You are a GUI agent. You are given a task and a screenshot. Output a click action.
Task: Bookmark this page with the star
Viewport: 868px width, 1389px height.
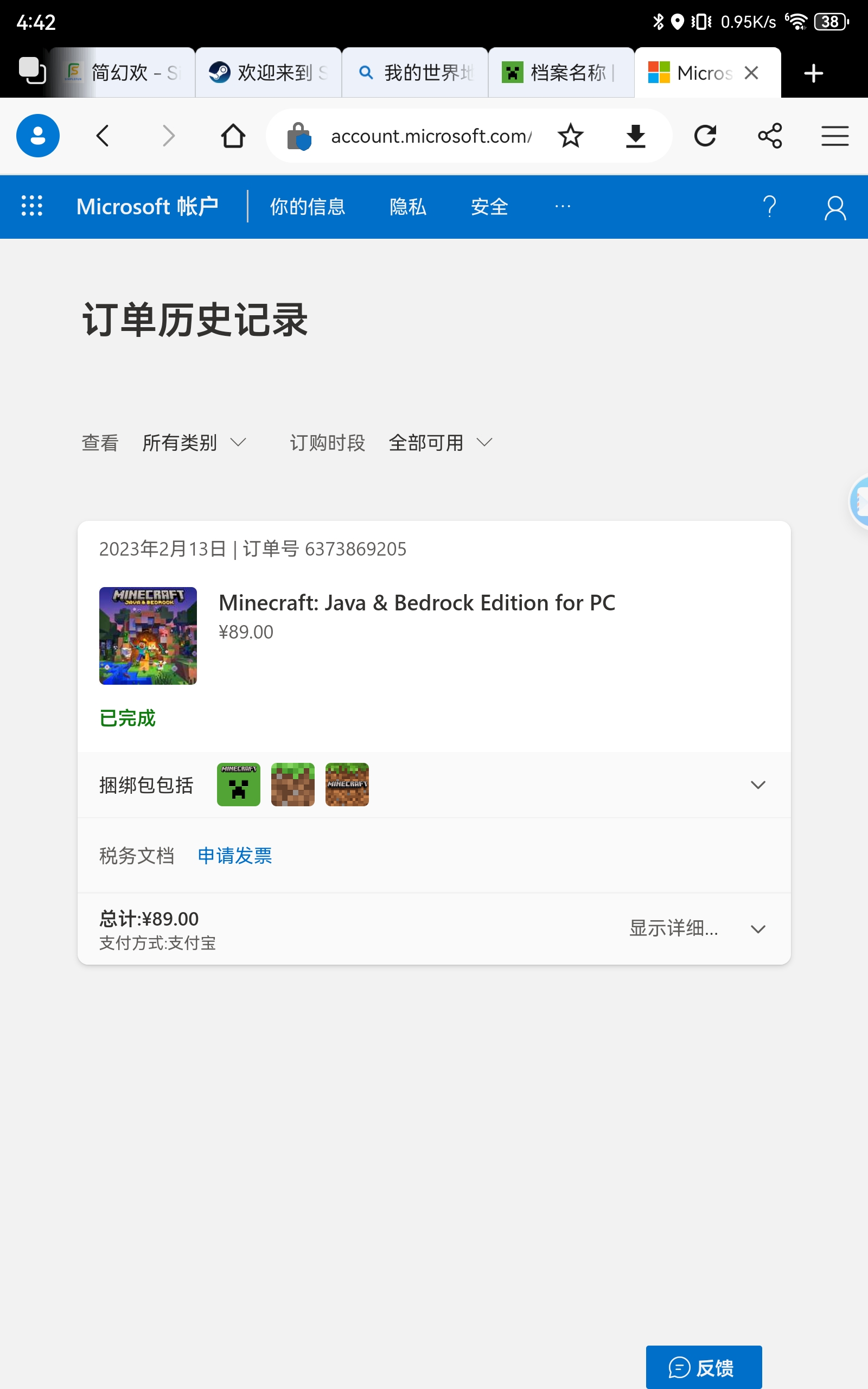[x=570, y=136]
